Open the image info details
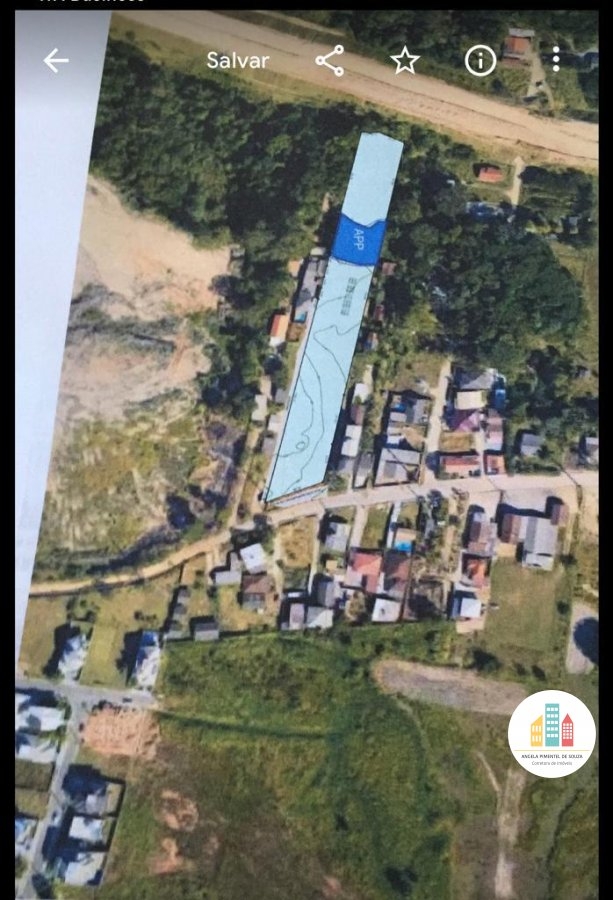The image size is (613, 900). click(x=480, y=61)
